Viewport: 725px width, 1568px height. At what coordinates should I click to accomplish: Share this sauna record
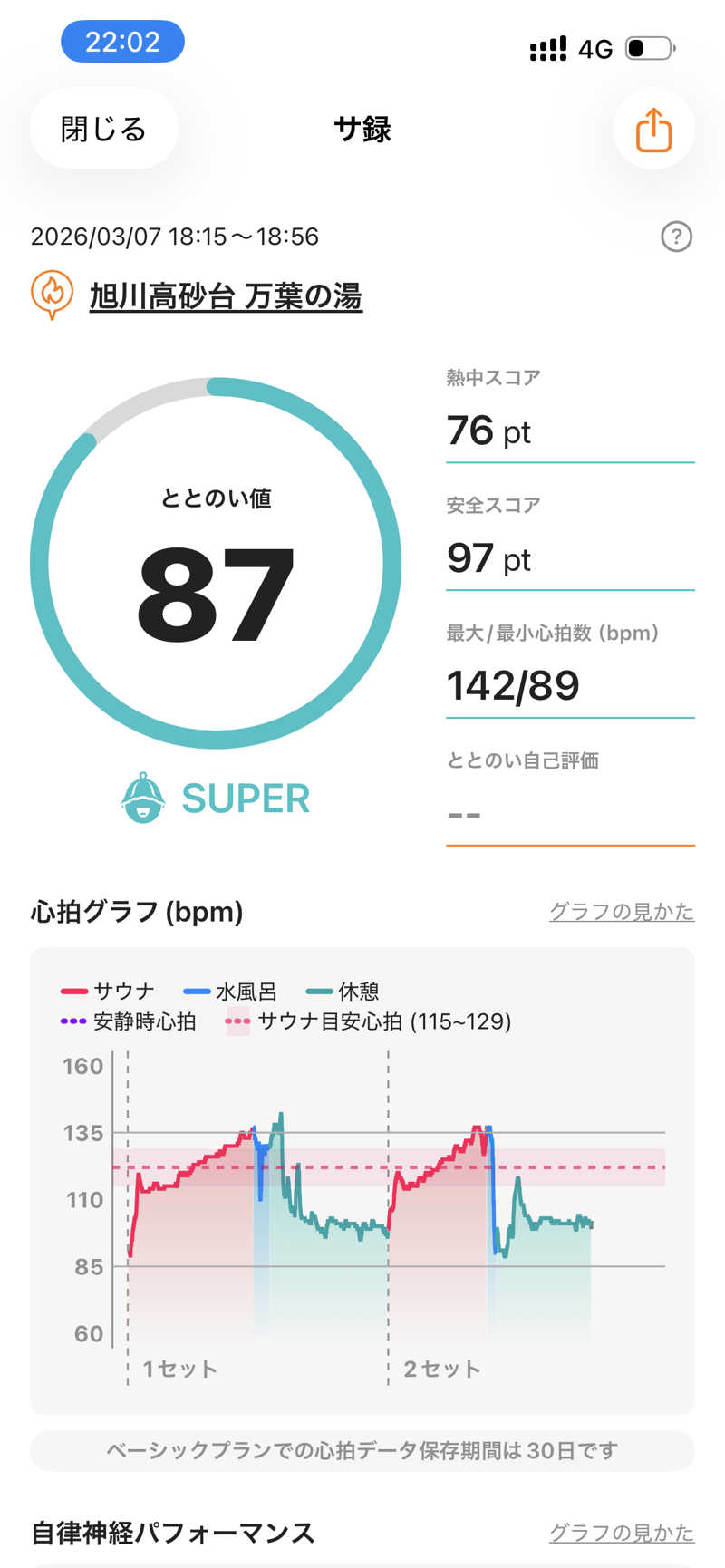pos(653,130)
